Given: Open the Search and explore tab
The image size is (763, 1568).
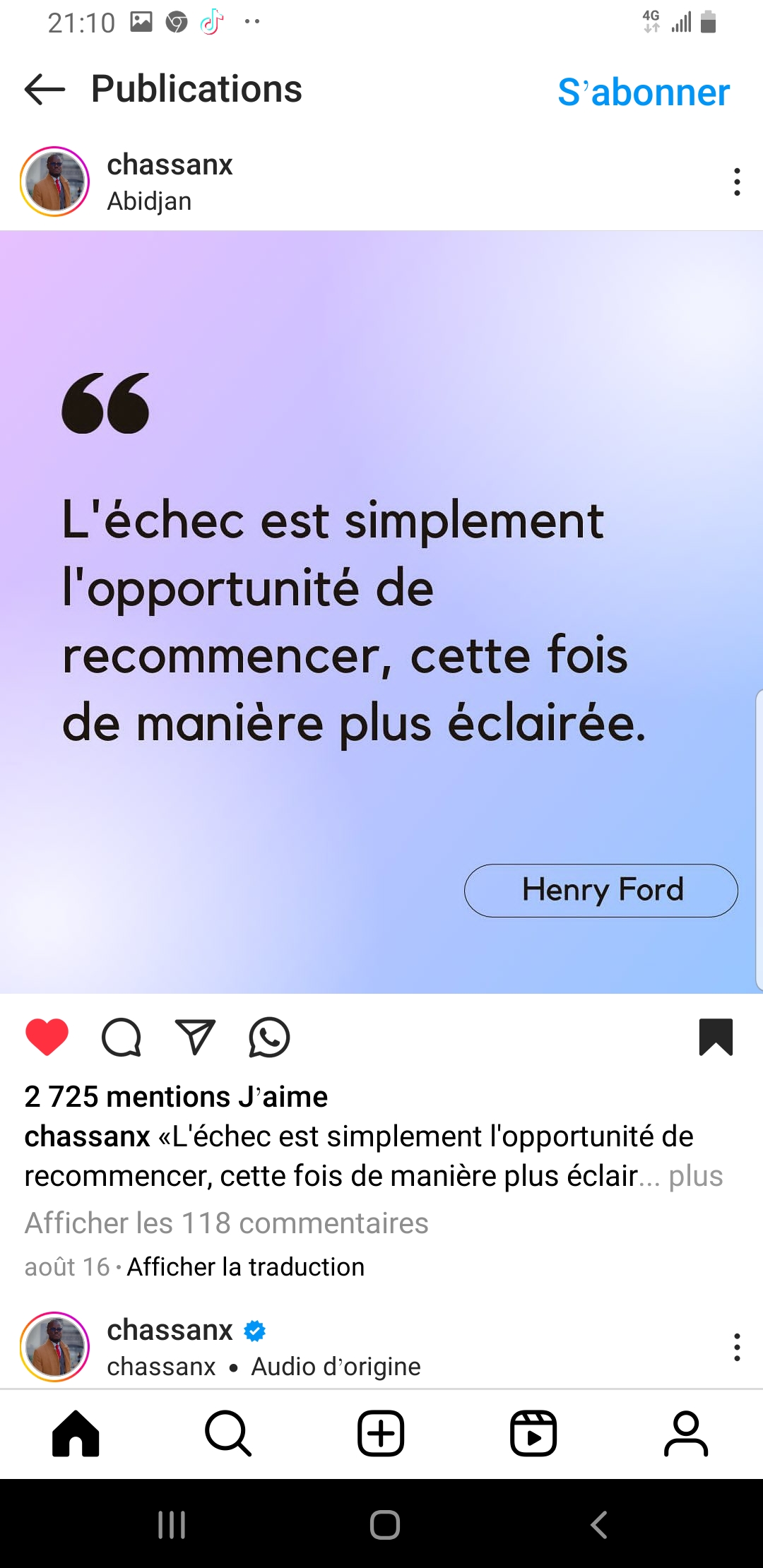Looking at the screenshot, I should point(228,1434).
